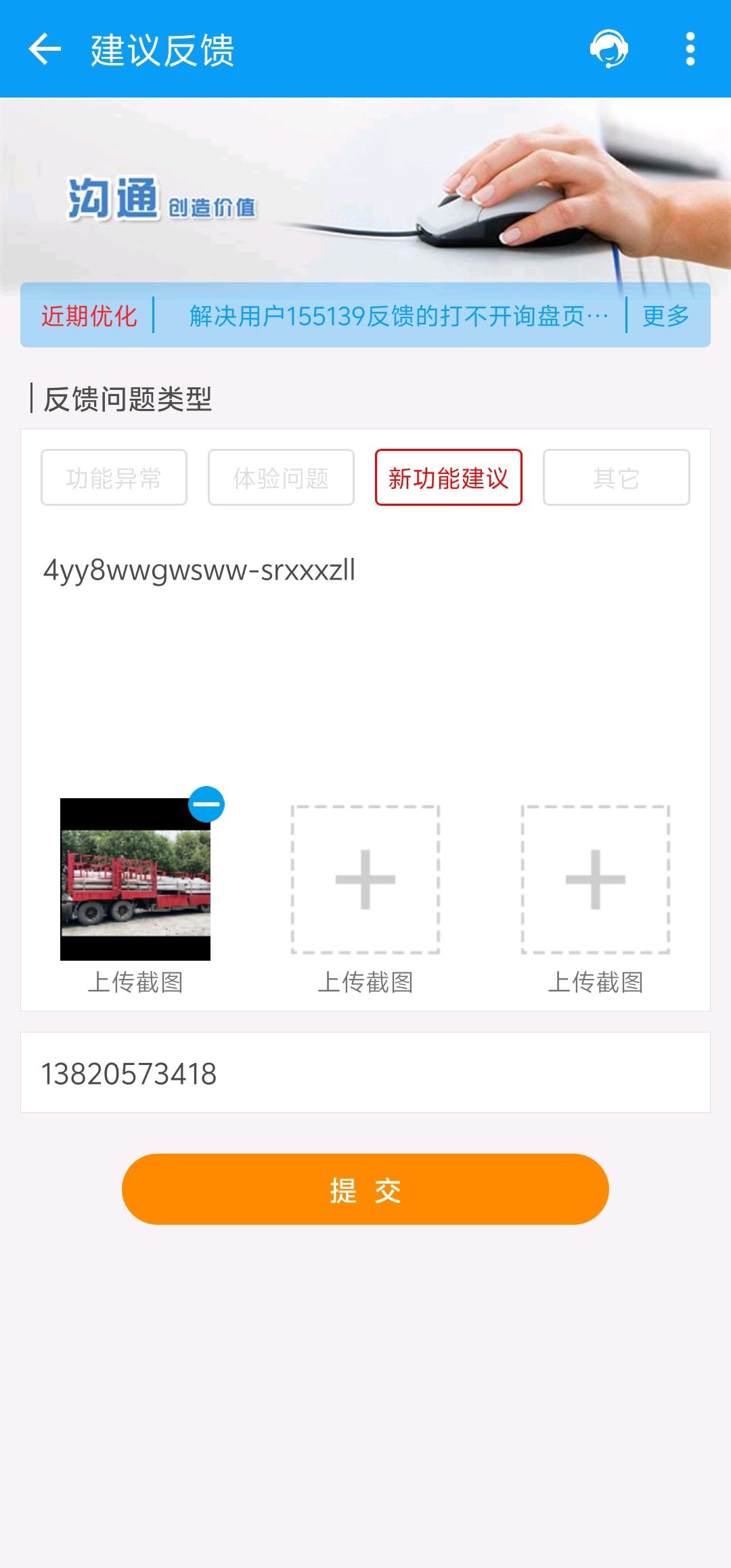Add a screenshot in the second upload slot

(365, 879)
